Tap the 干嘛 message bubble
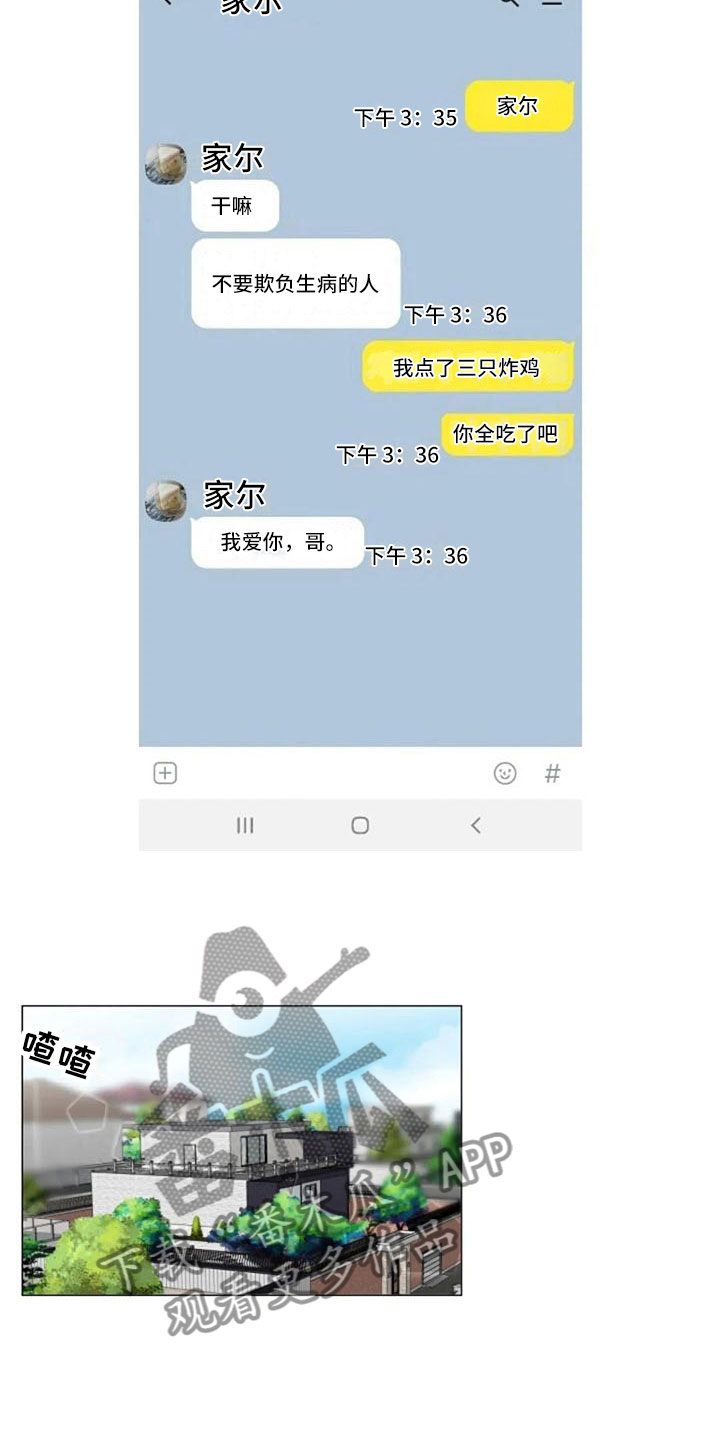Screen dimensions: 720x1440 pos(235,206)
